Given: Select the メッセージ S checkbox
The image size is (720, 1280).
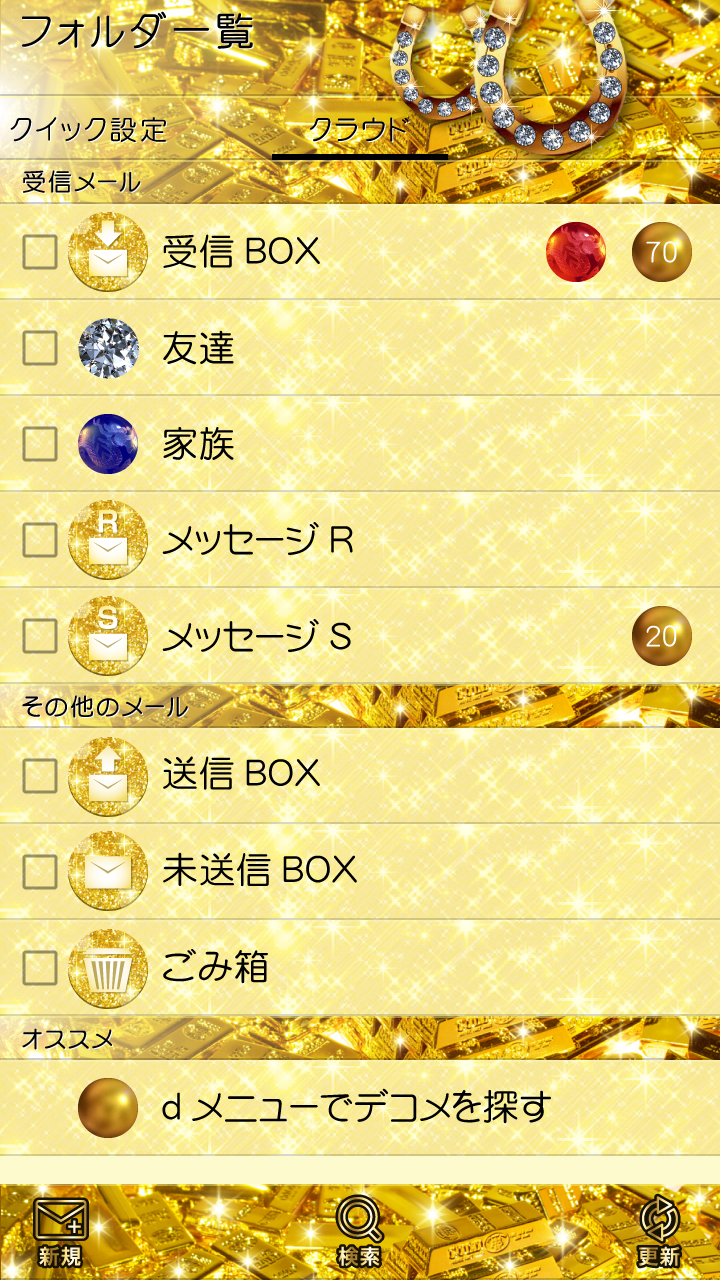Looking at the screenshot, I should point(40,636).
